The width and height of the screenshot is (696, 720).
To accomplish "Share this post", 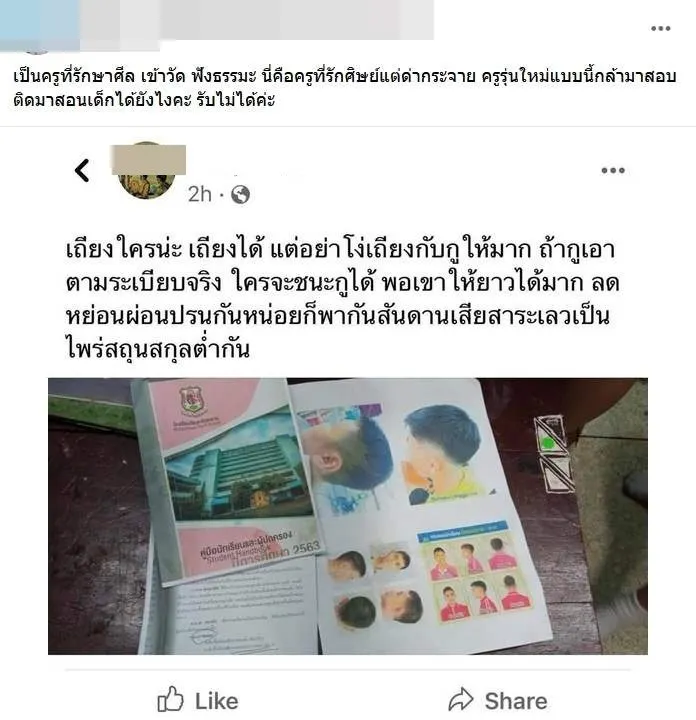I will pos(497,699).
